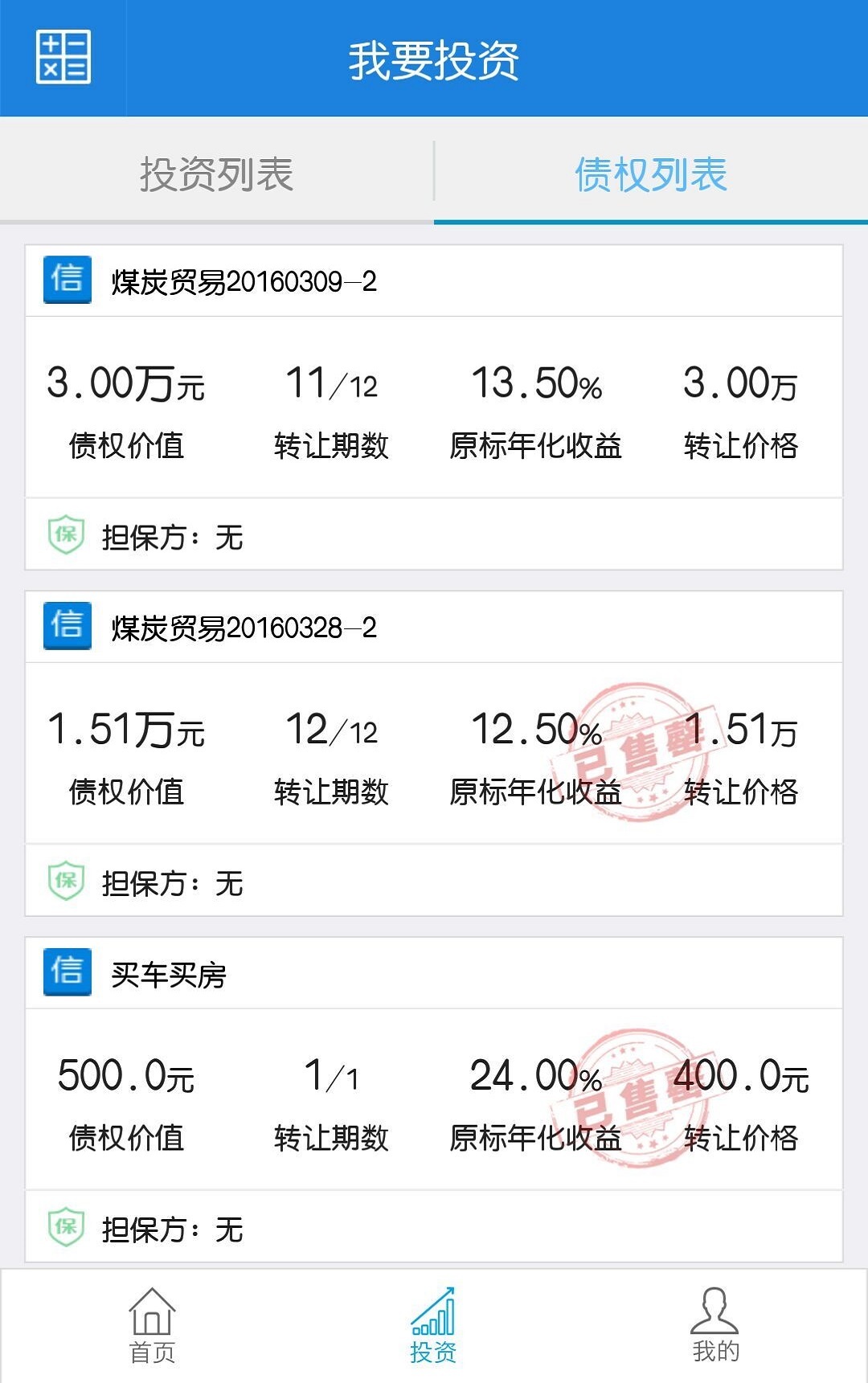Tap the 投资 bottom navigation tab
Screen dimensions: 868x1383
coord(433,1326)
